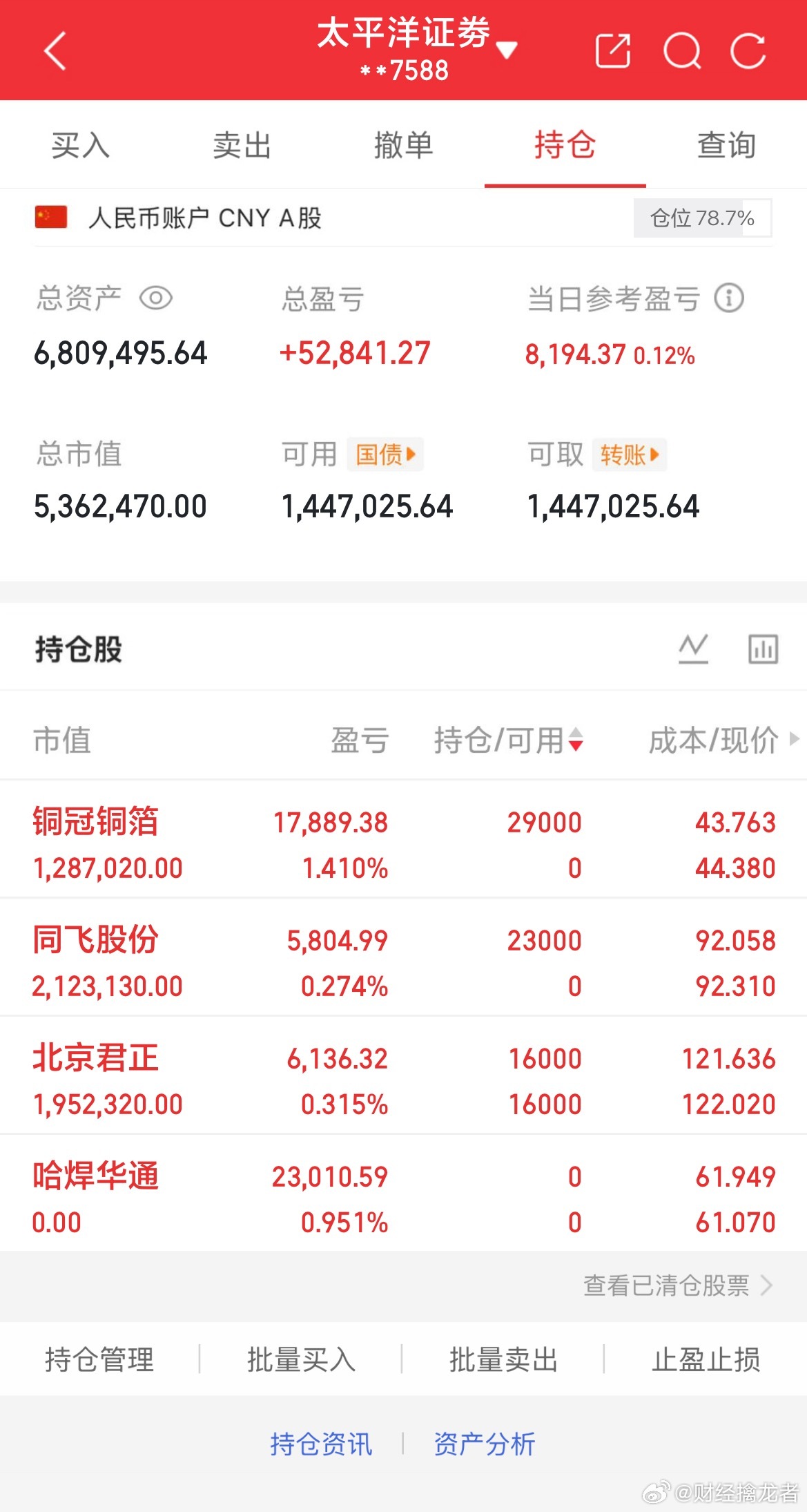The image size is (807, 1512).
Task: View info about 当日参考盈亏
Action: [730, 298]
